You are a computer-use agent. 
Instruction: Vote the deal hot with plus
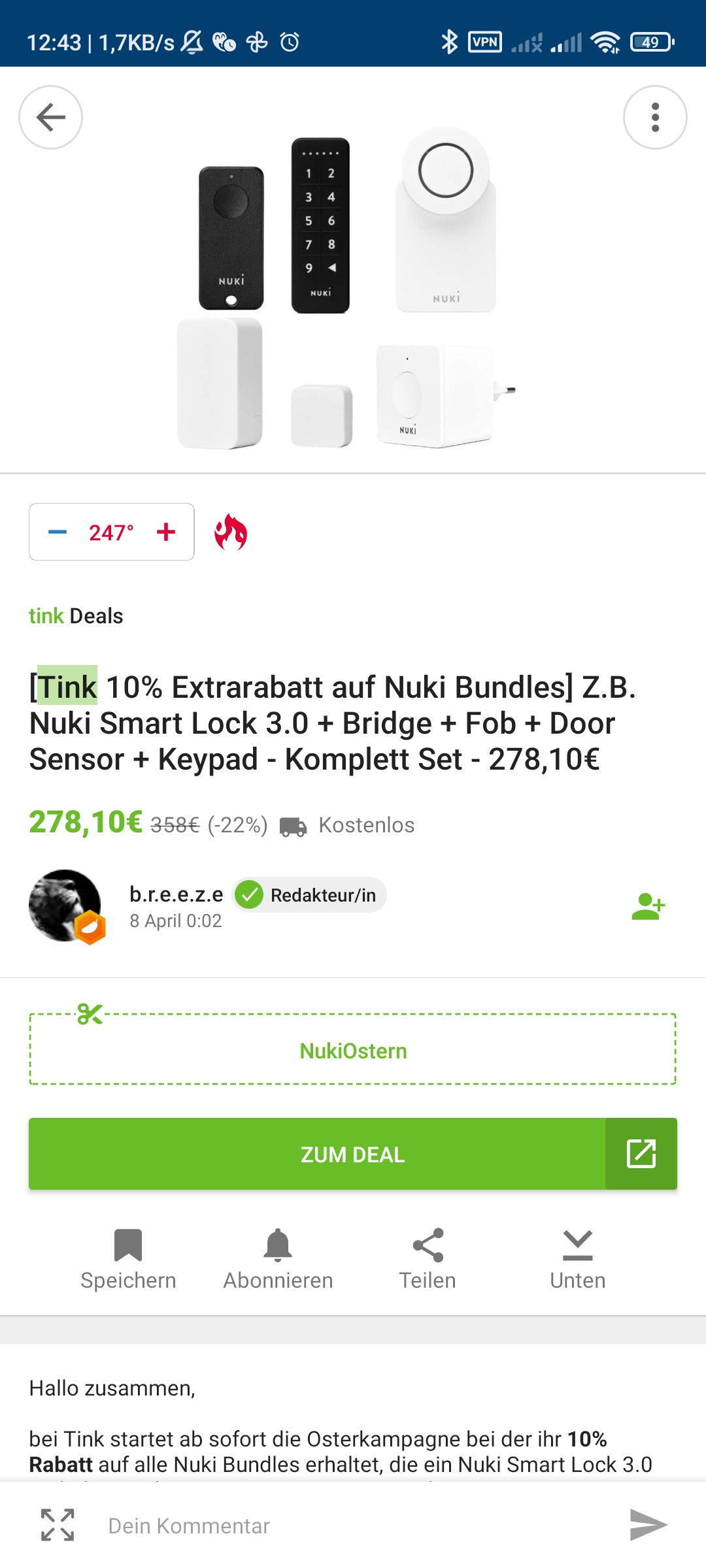(x=166, y=532)
